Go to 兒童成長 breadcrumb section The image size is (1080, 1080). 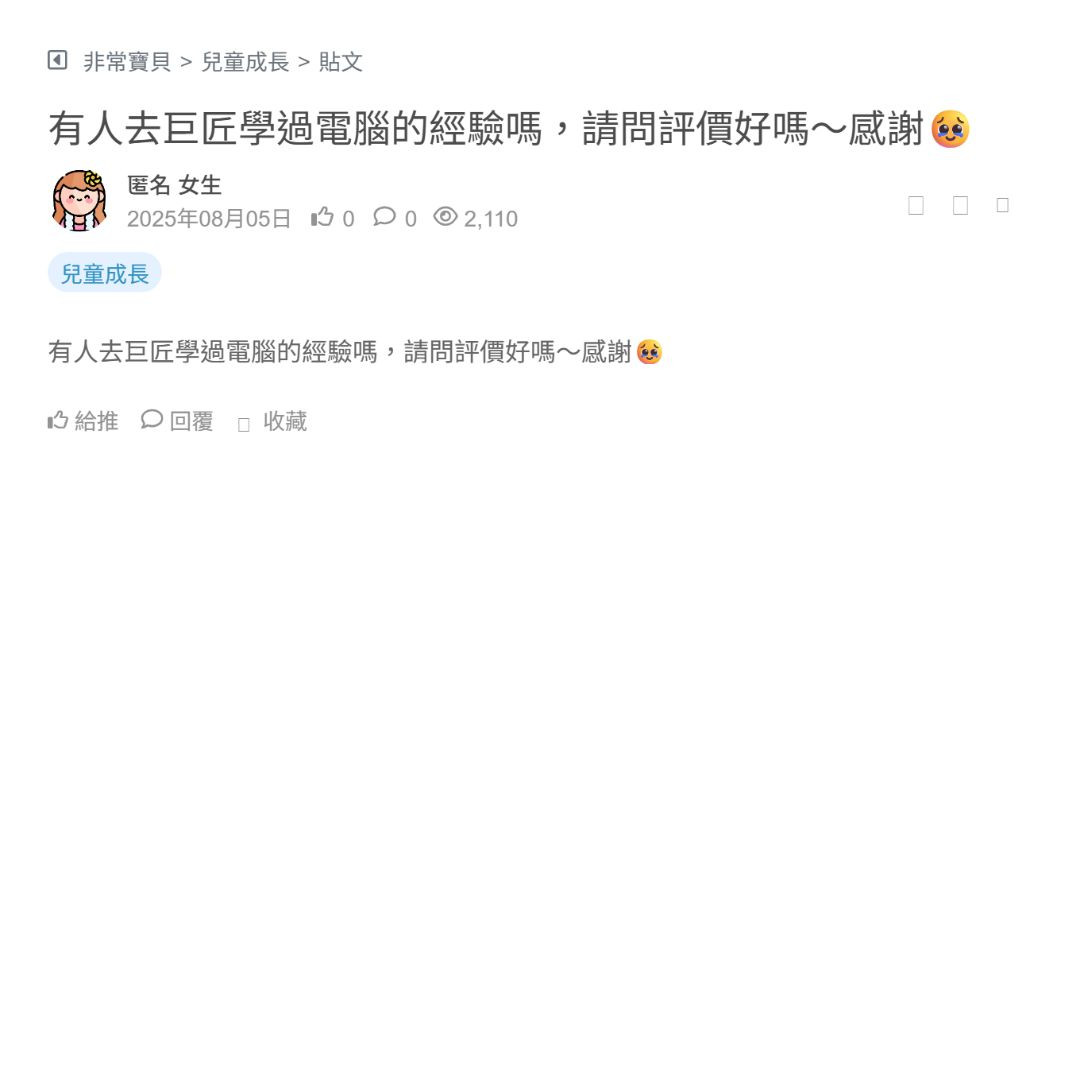245,62
